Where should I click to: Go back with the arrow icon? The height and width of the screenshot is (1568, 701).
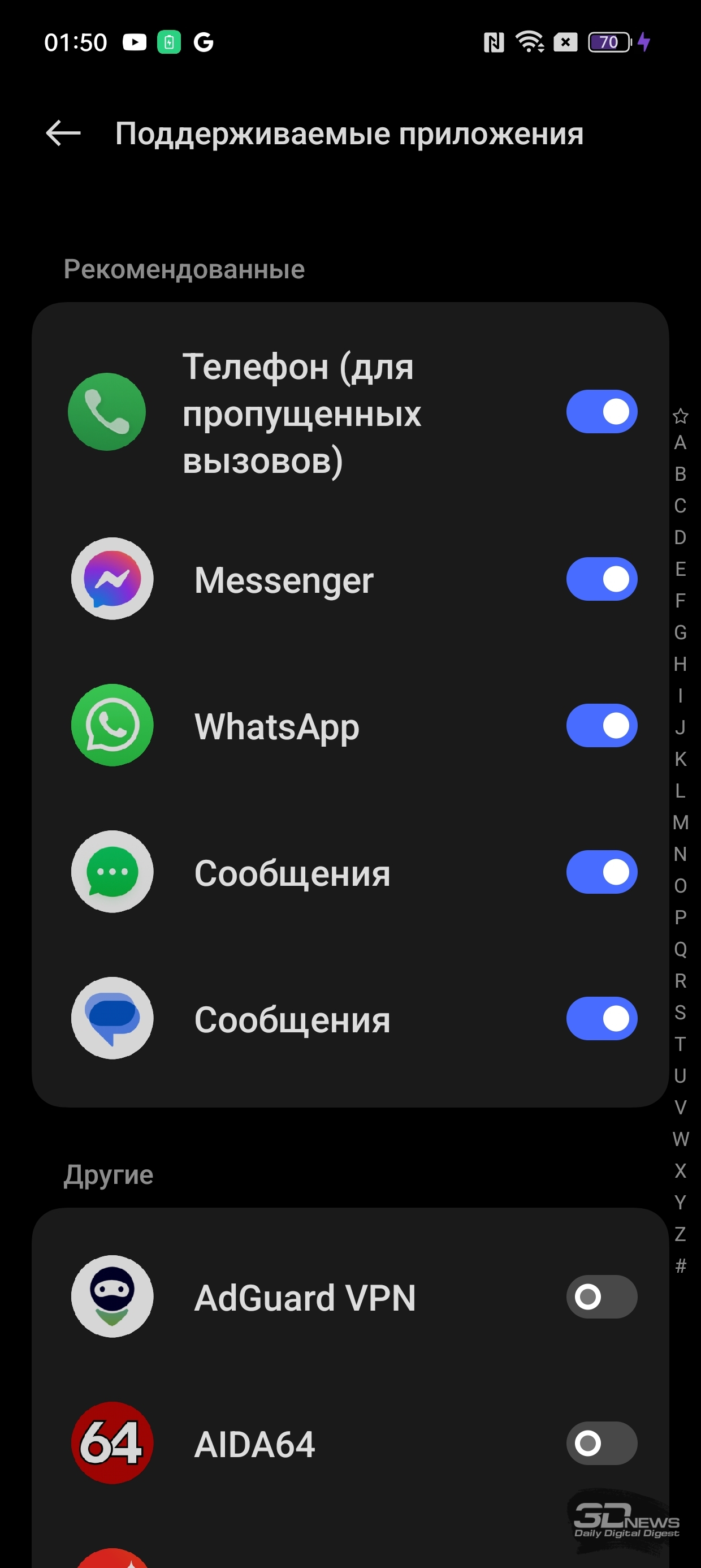(x=63, y=133)
